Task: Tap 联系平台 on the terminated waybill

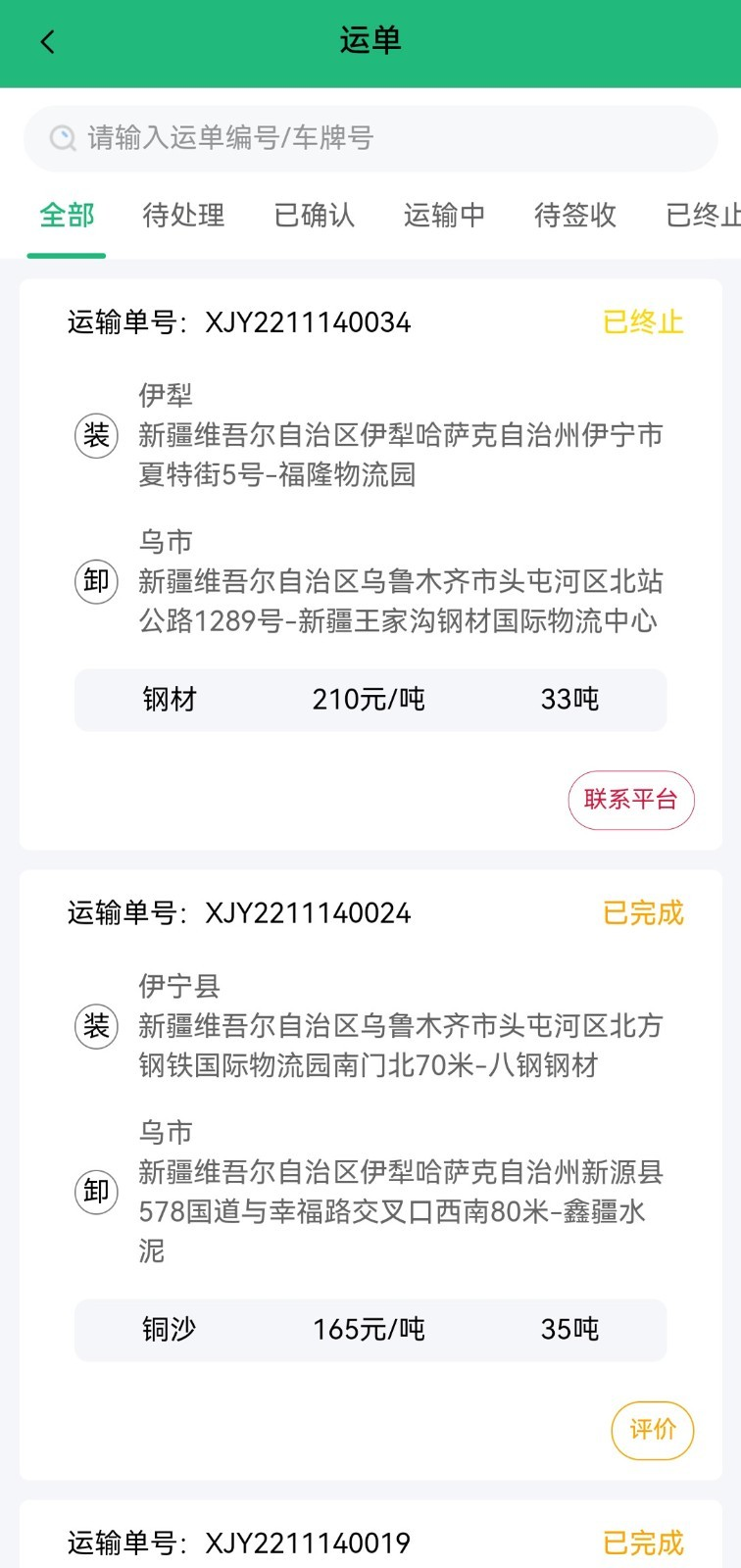Action: tap(630, 800)
